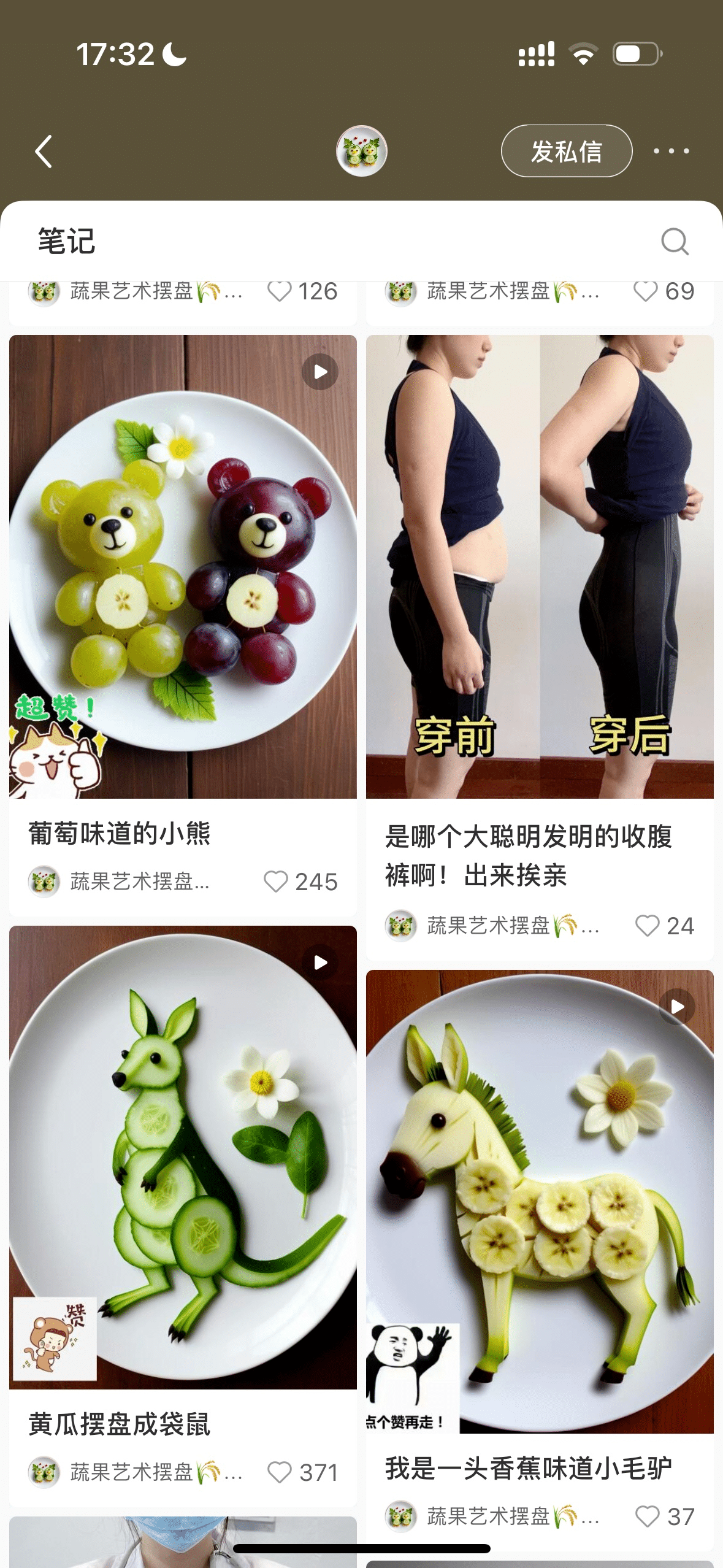This screenshot has height=1568, width=723.
Task: Like the partially visible note with 126 likes
Action: coord(280,291)
